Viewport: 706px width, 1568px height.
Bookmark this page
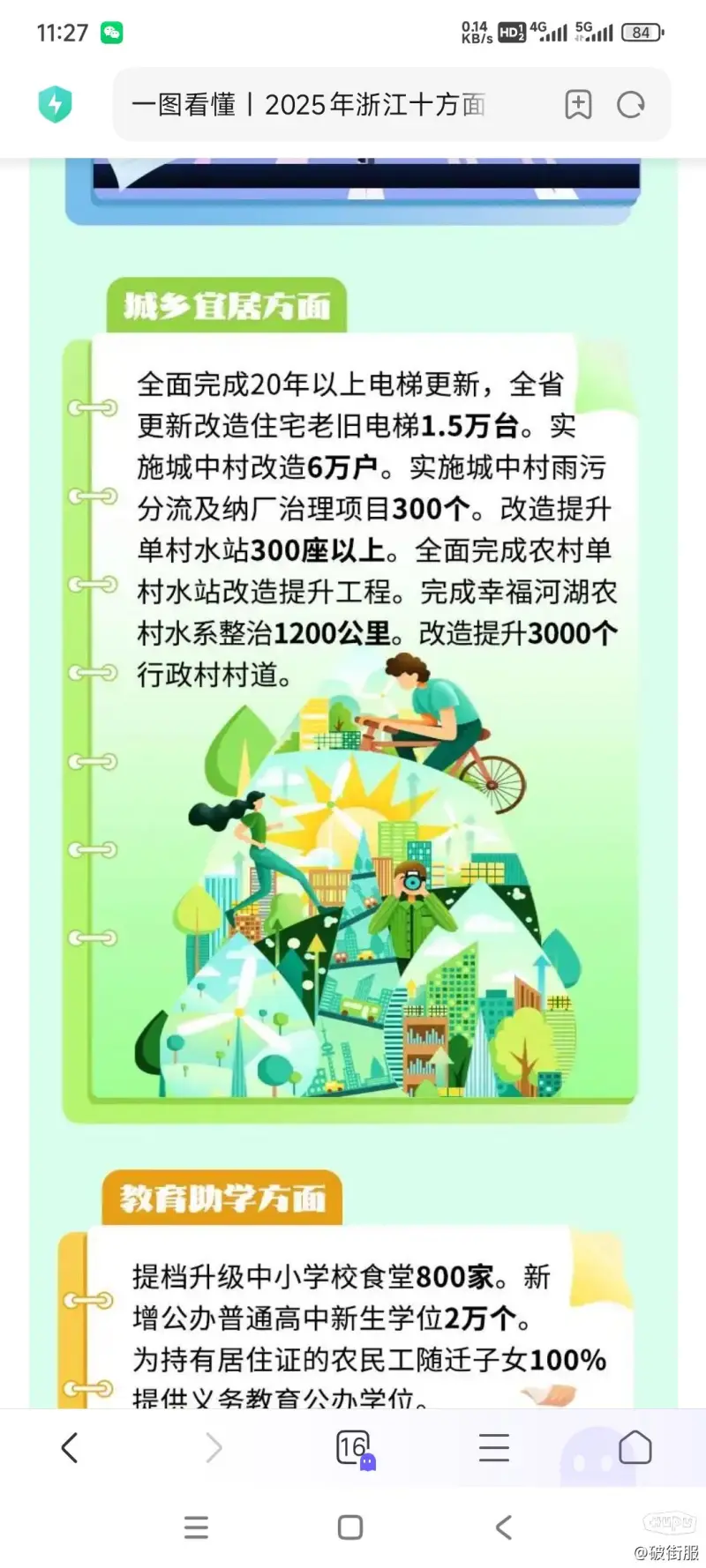pos(578,105)
